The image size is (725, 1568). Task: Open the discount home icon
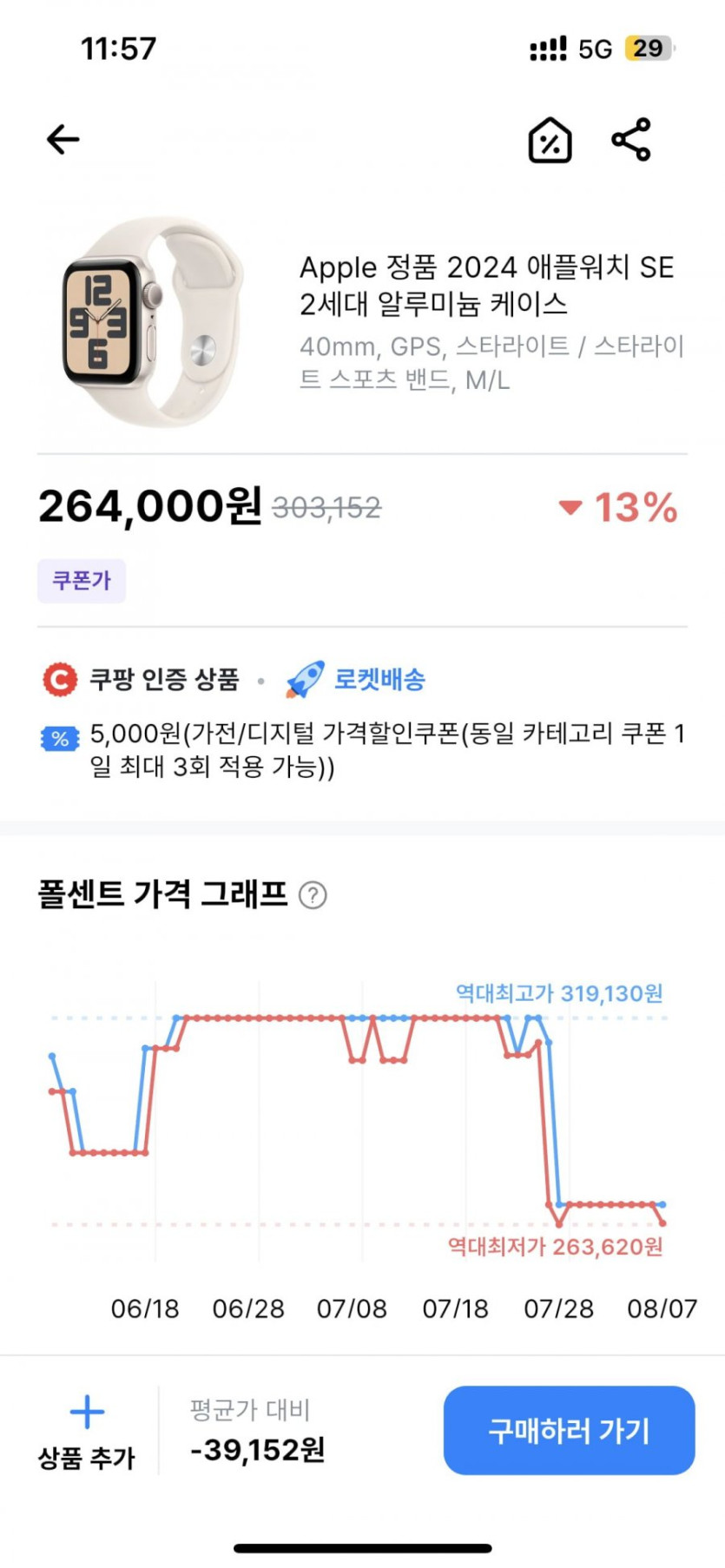coord(550,140)
